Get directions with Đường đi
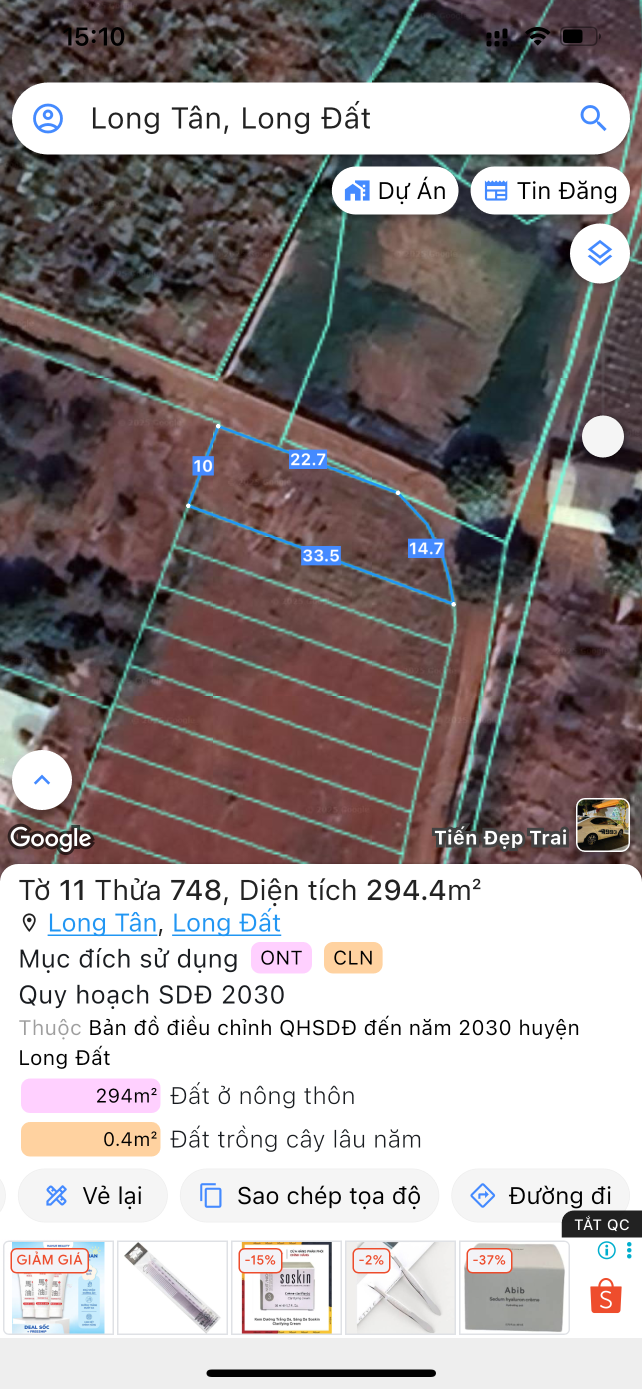The height and width of the screenshot is (1389, 642). tap(540, 1196)
